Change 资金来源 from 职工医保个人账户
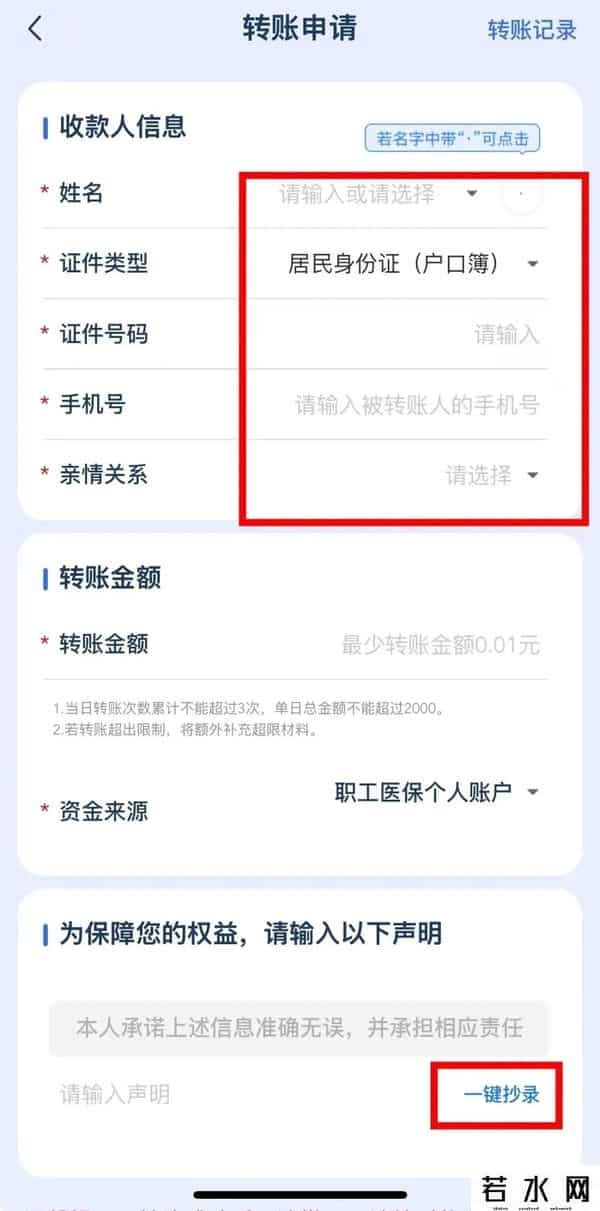This screenshot has width=600, height=1211. pyautogui.click(x=436, y=792)
